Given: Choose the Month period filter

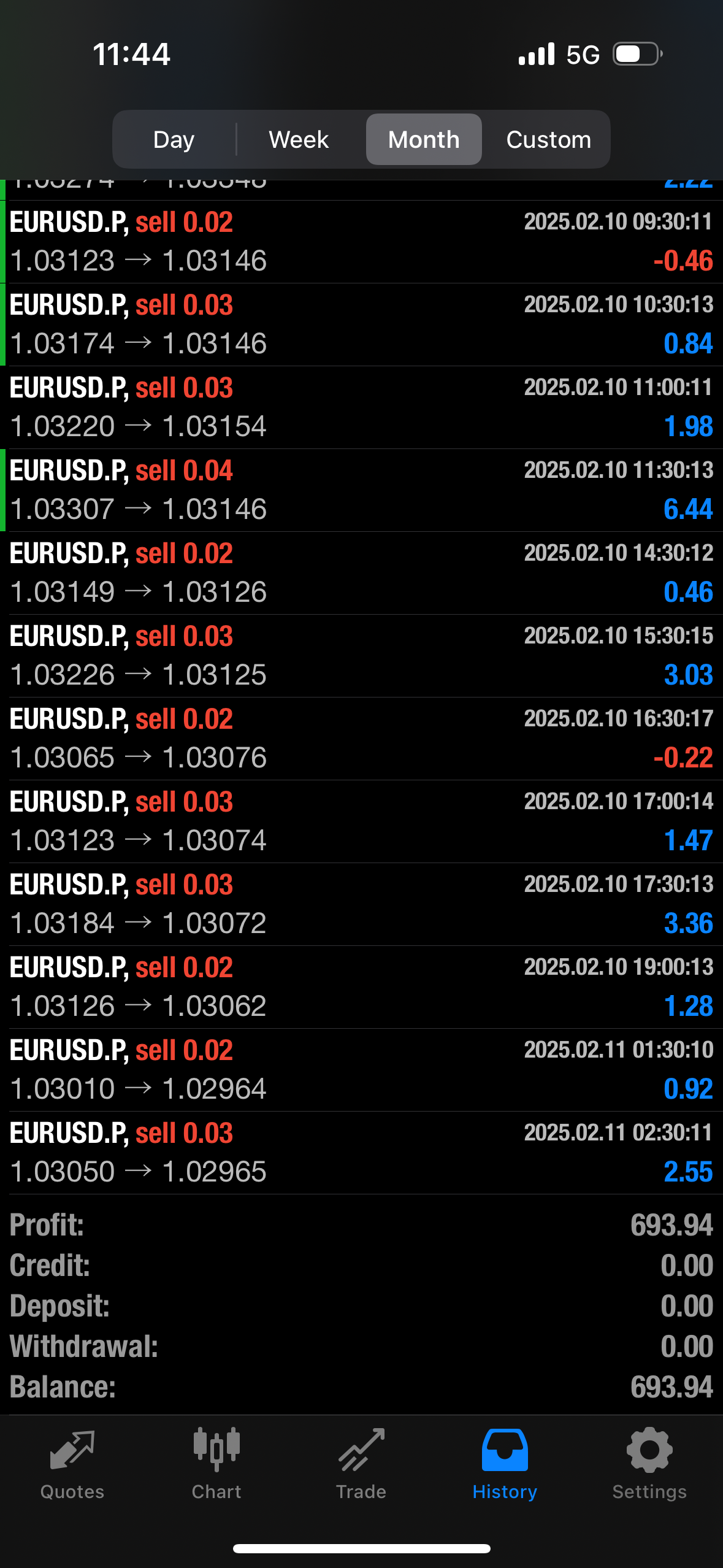Looking at the screenshot, I should tap(424, 140).
